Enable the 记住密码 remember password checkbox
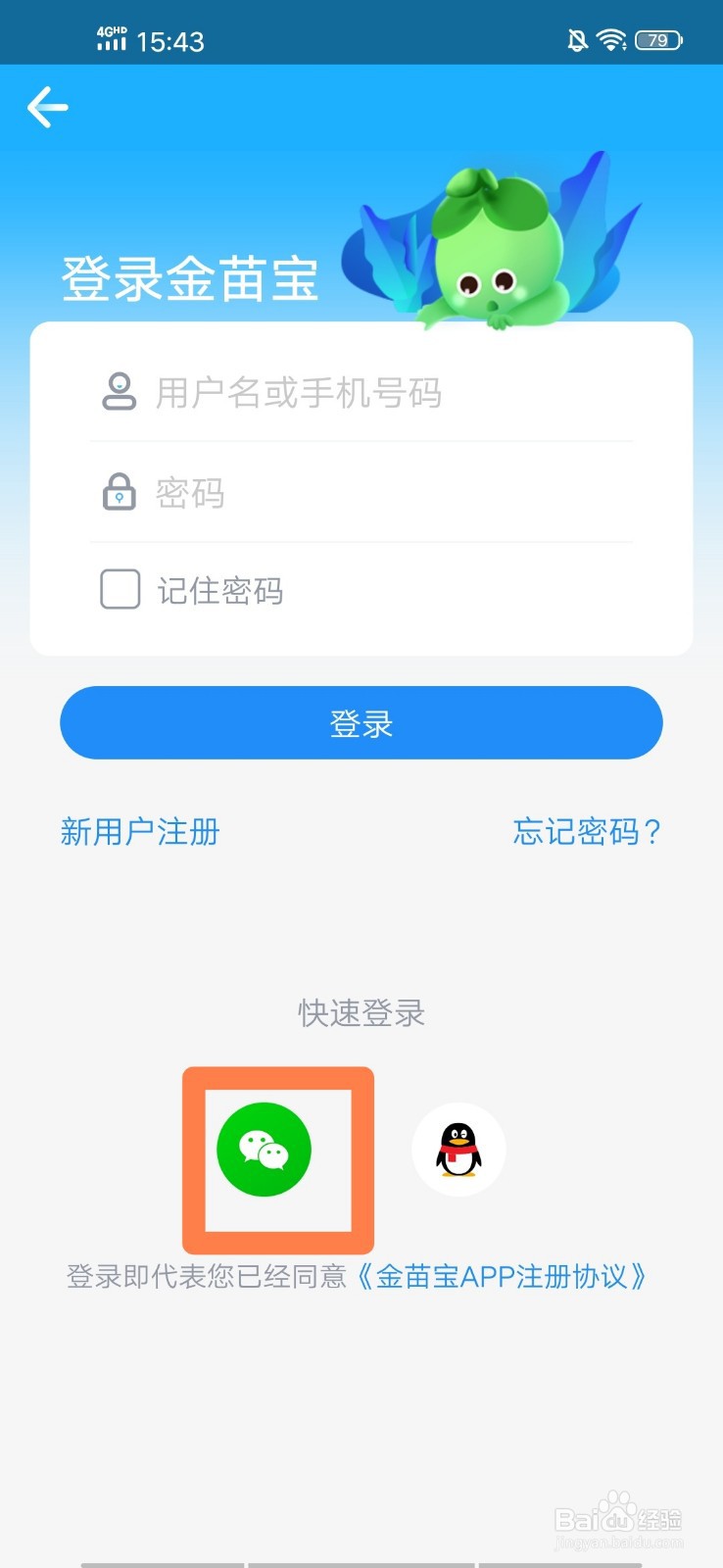The image size is (723, 1568). pyautogui.click(x=119, y=590)
